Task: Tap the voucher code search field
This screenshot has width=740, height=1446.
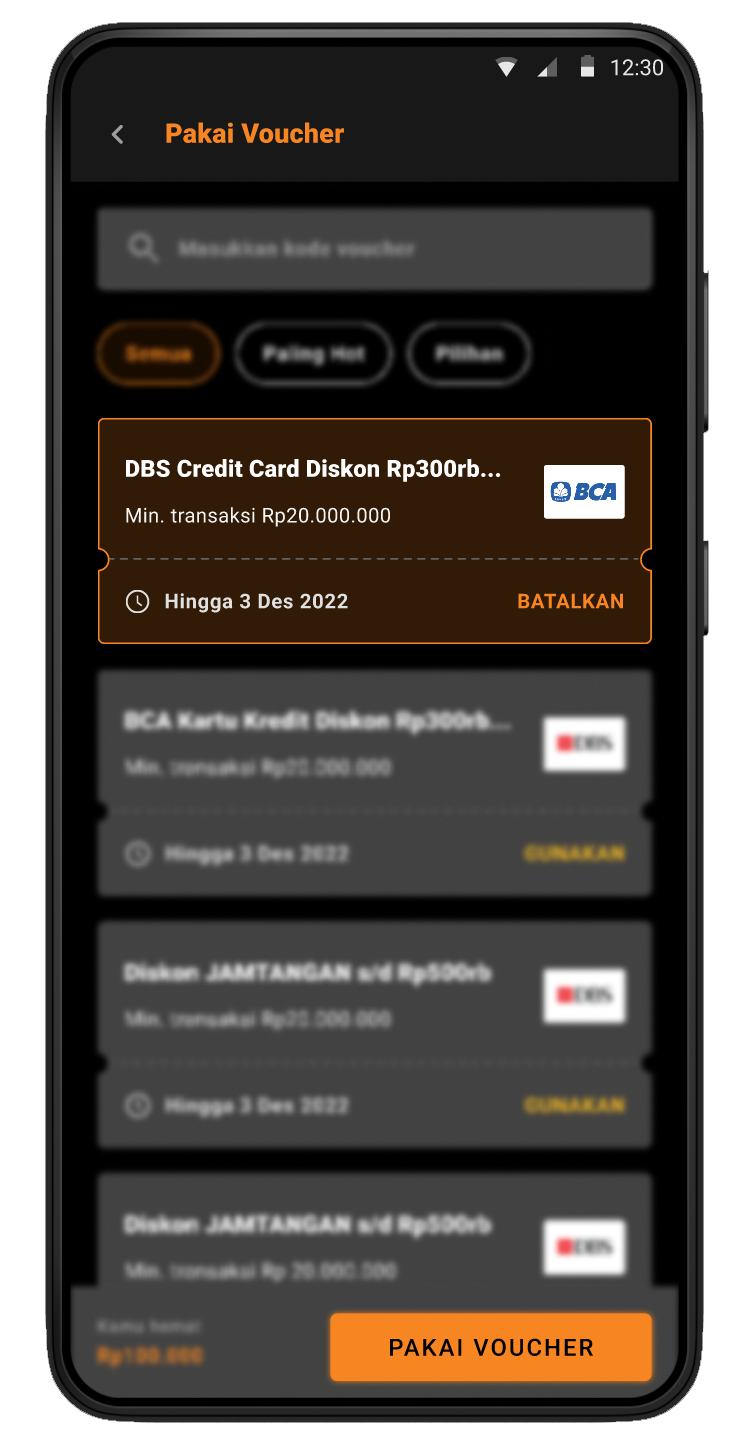Action: click(x=375, y=249)
